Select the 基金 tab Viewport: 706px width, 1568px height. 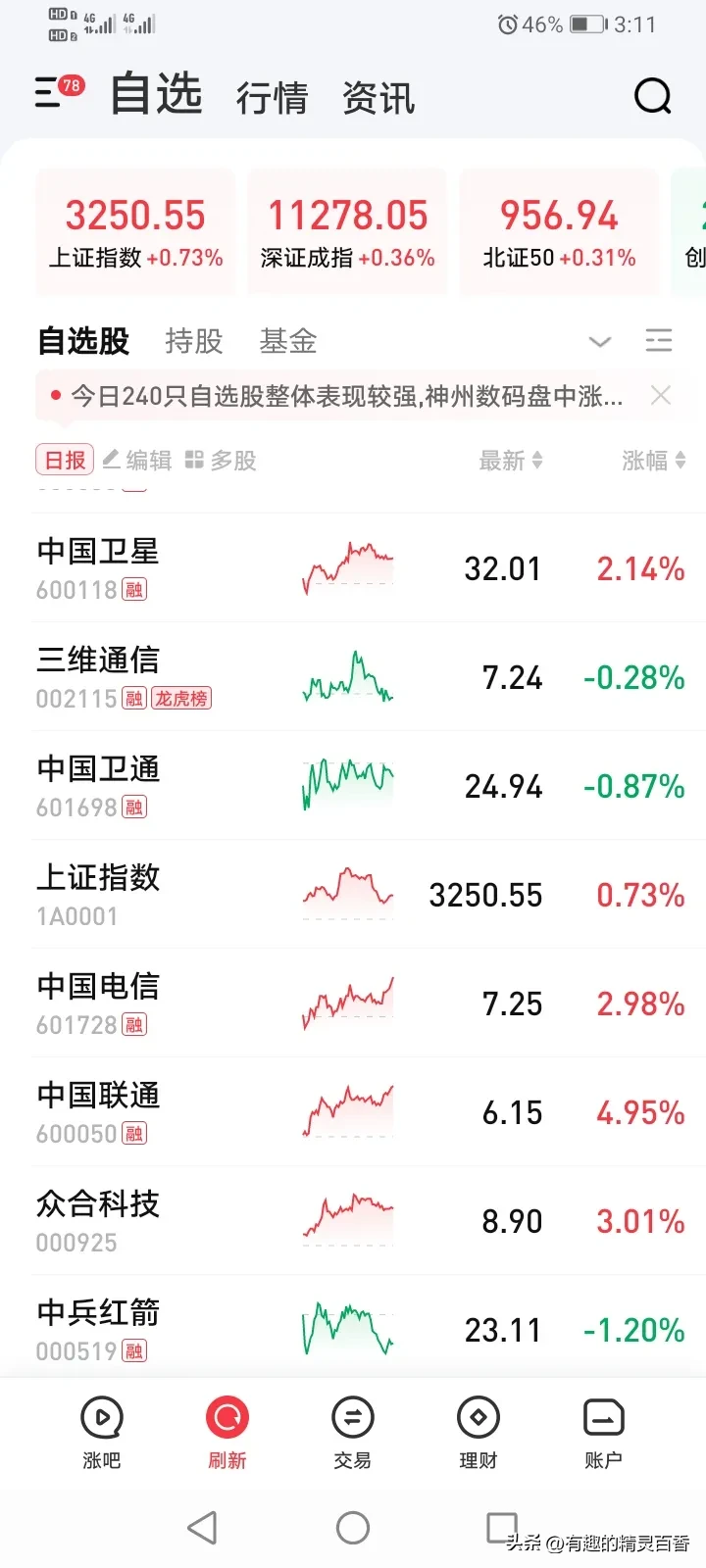point(288,341)
